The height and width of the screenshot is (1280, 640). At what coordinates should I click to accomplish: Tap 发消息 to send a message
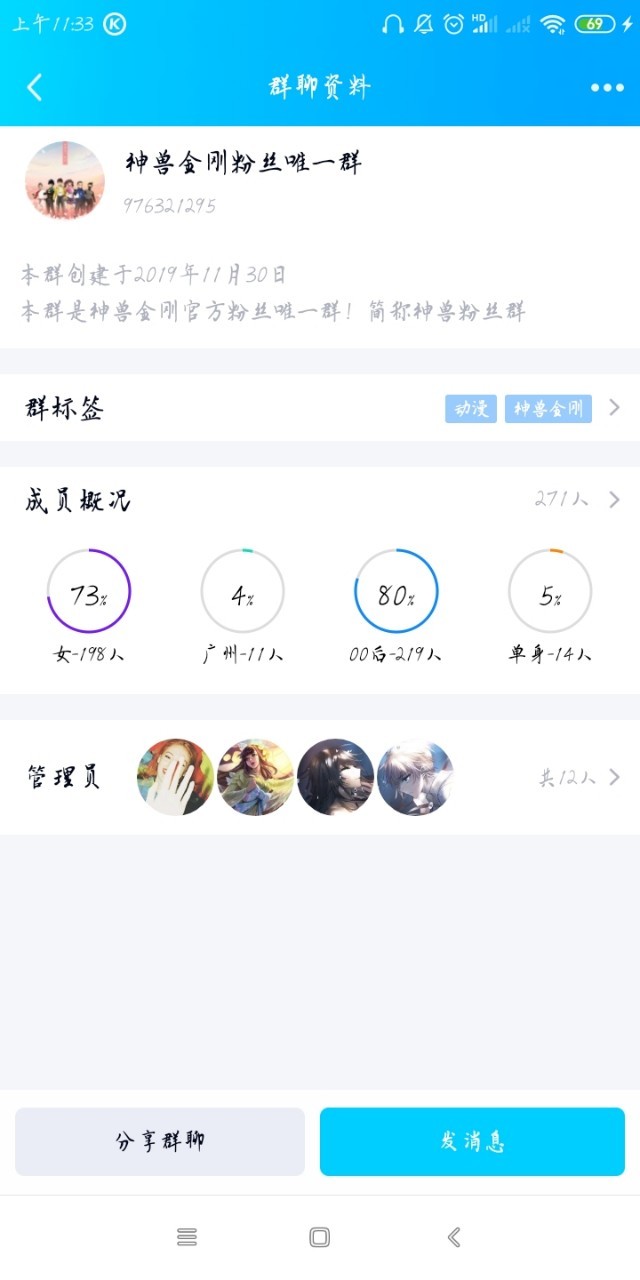click(x=472, y=1141)
